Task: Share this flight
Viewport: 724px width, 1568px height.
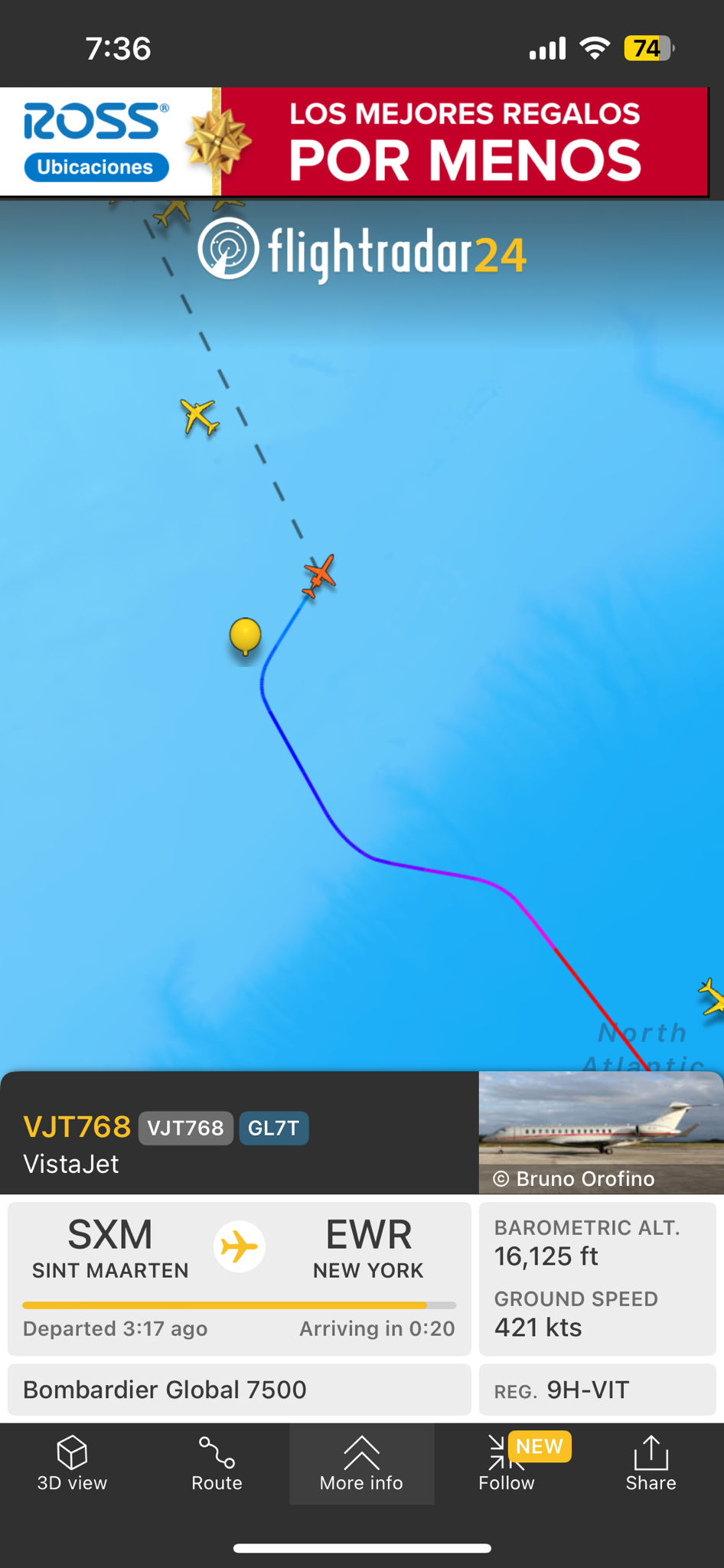Action: click(651, 1463)
